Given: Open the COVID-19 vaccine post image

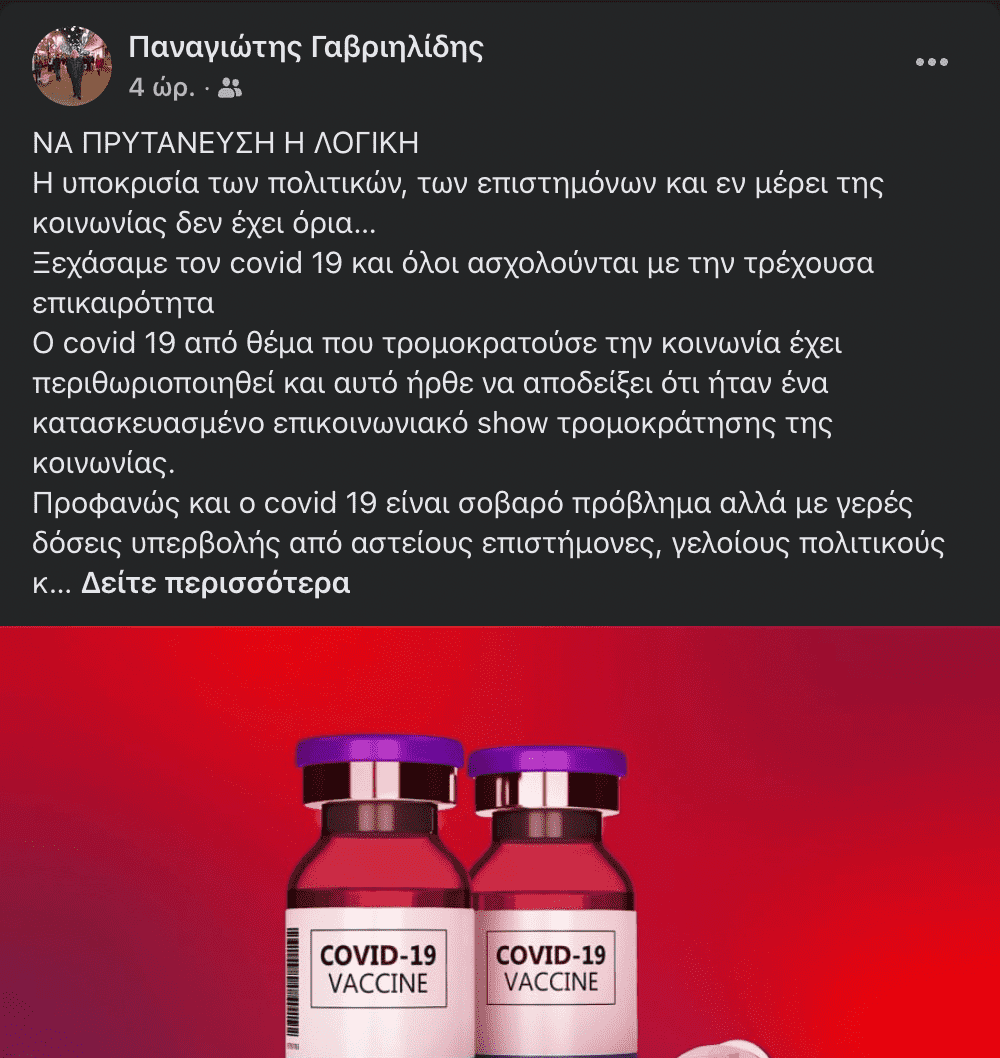Looking at the screenshot, I should [x=500, y=842].
